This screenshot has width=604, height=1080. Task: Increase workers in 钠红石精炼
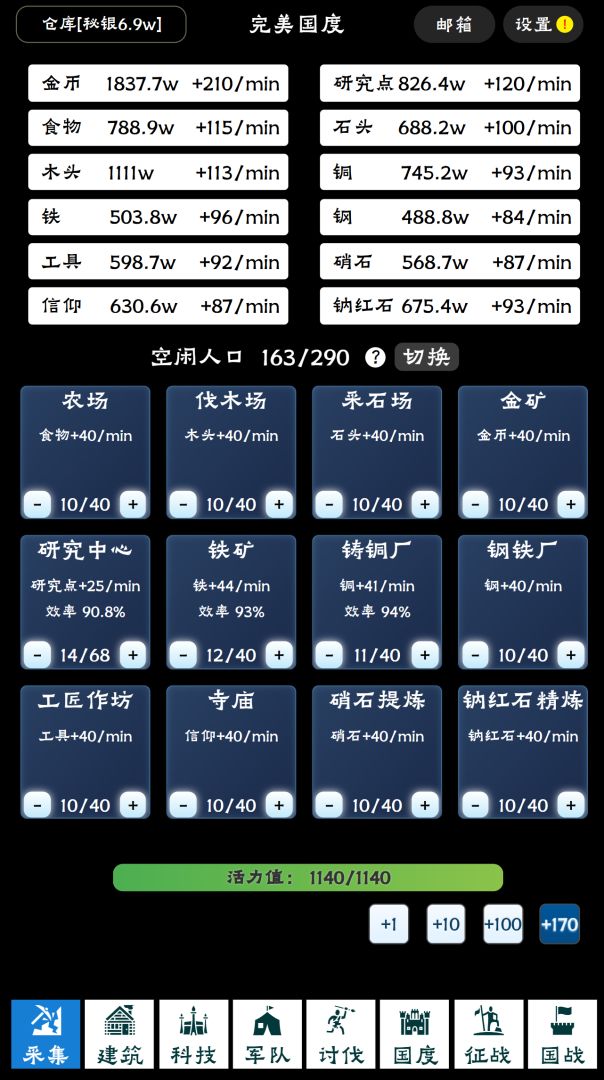click(571, 805)
